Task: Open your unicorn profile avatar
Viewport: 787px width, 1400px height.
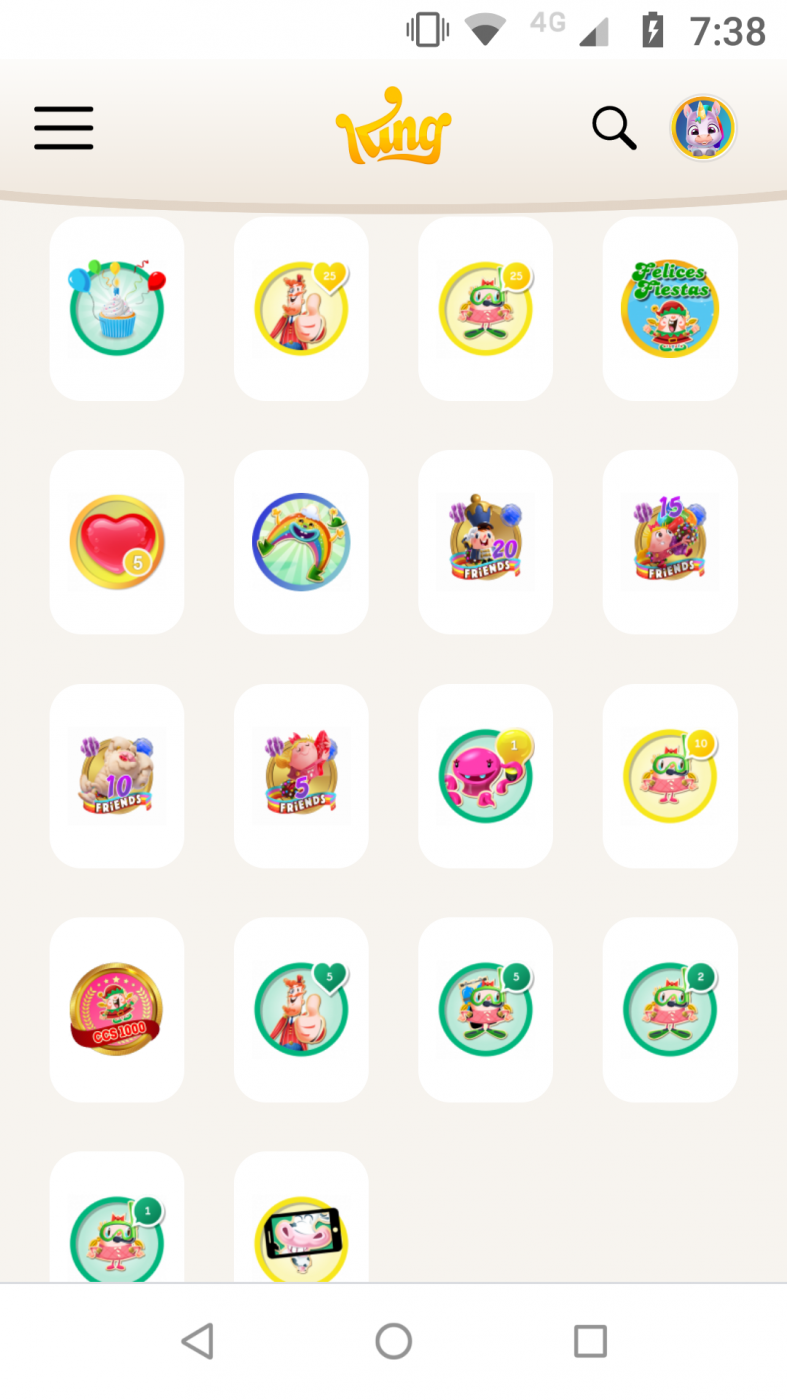Action: (702, 127)
